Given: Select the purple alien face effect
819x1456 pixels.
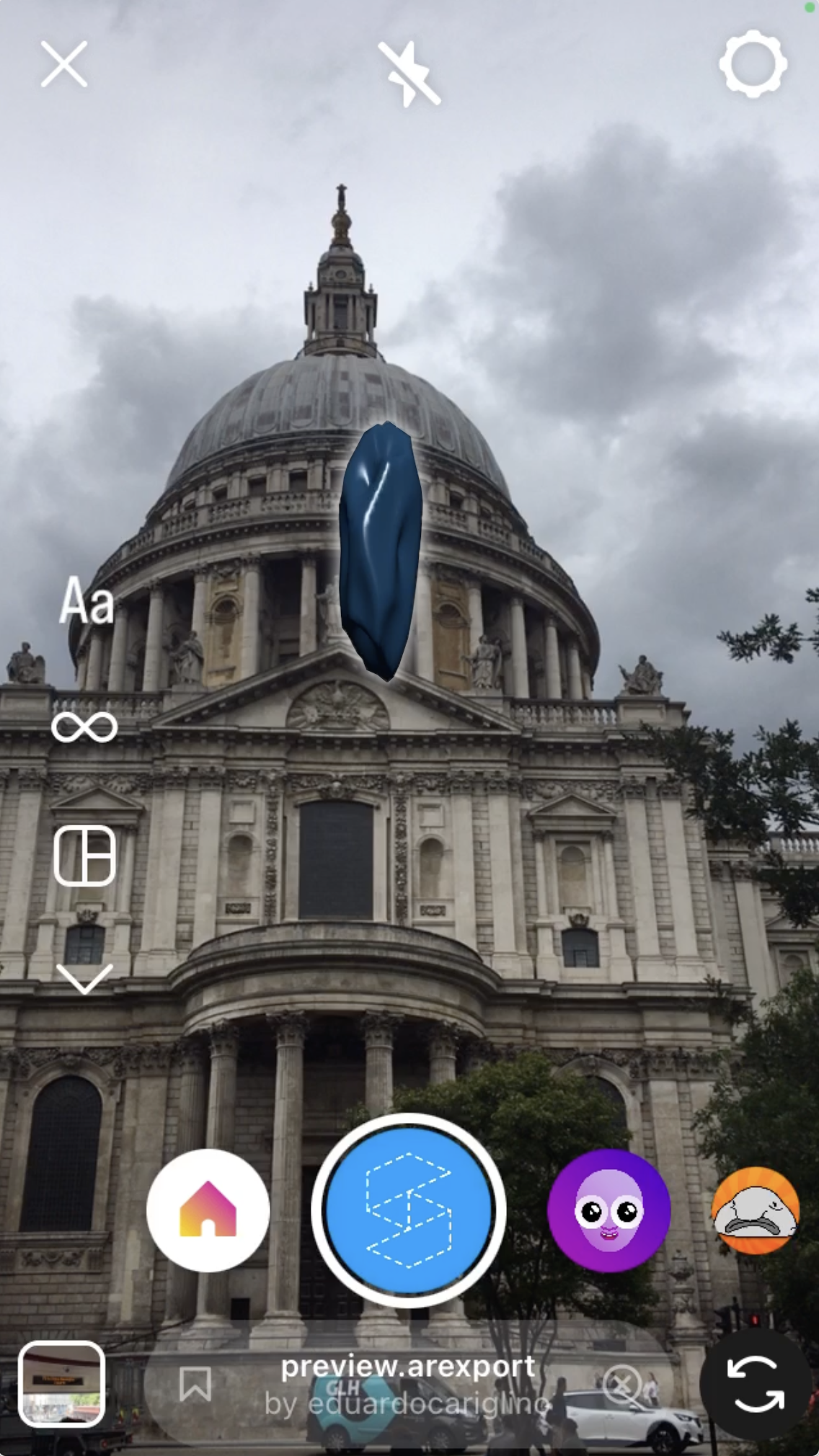Looking at the screenshot, I should 608,1211.
